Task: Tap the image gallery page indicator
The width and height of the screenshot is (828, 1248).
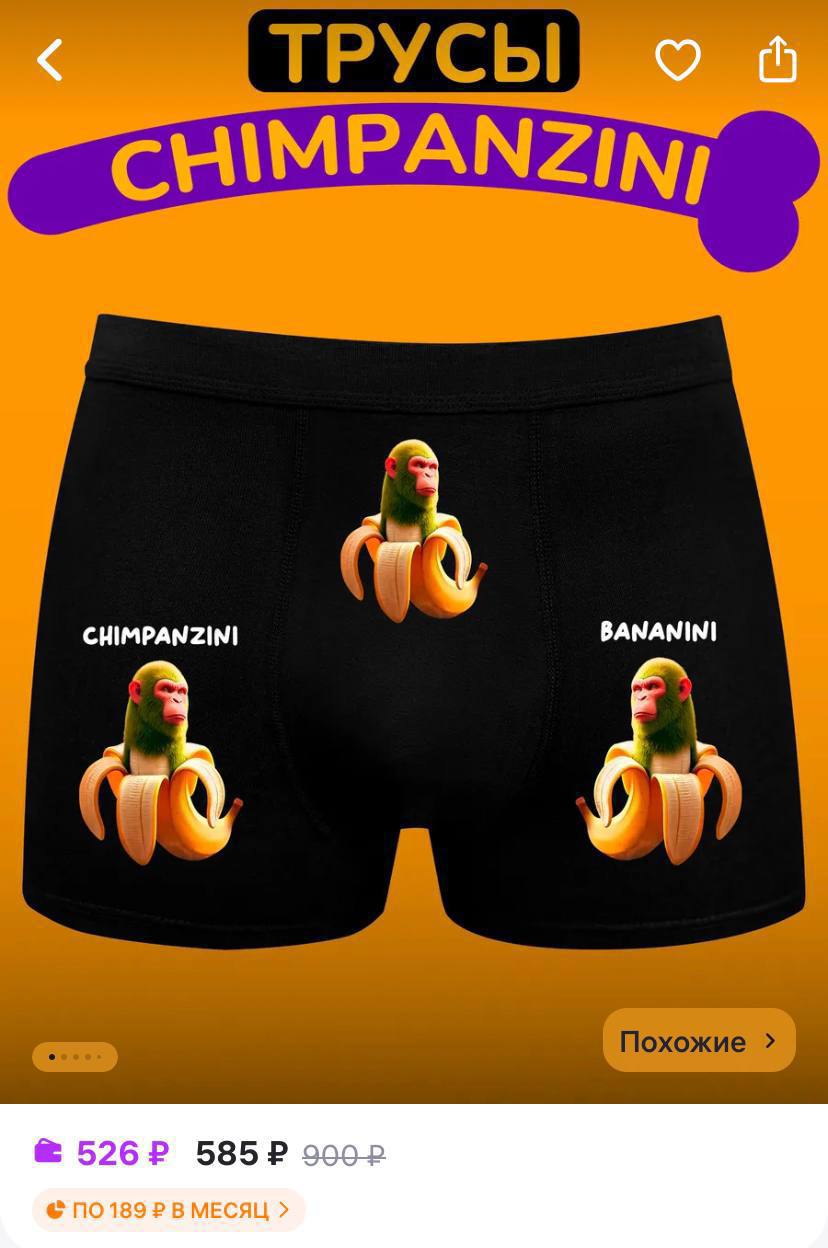Action: point(75,1057)
